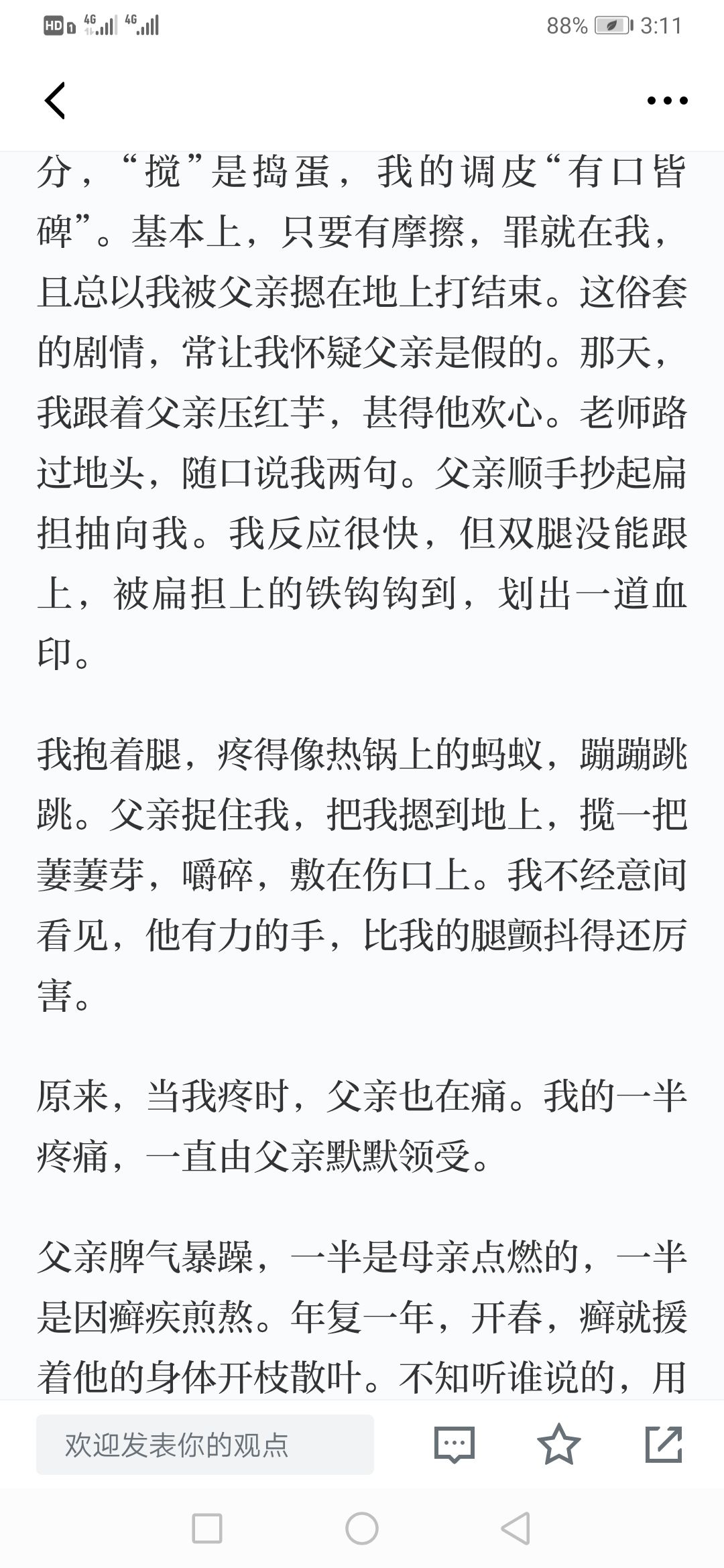Tap the 欢迎发表你的观点 comment field
724x1568 pixels.
pos(204,1444)
